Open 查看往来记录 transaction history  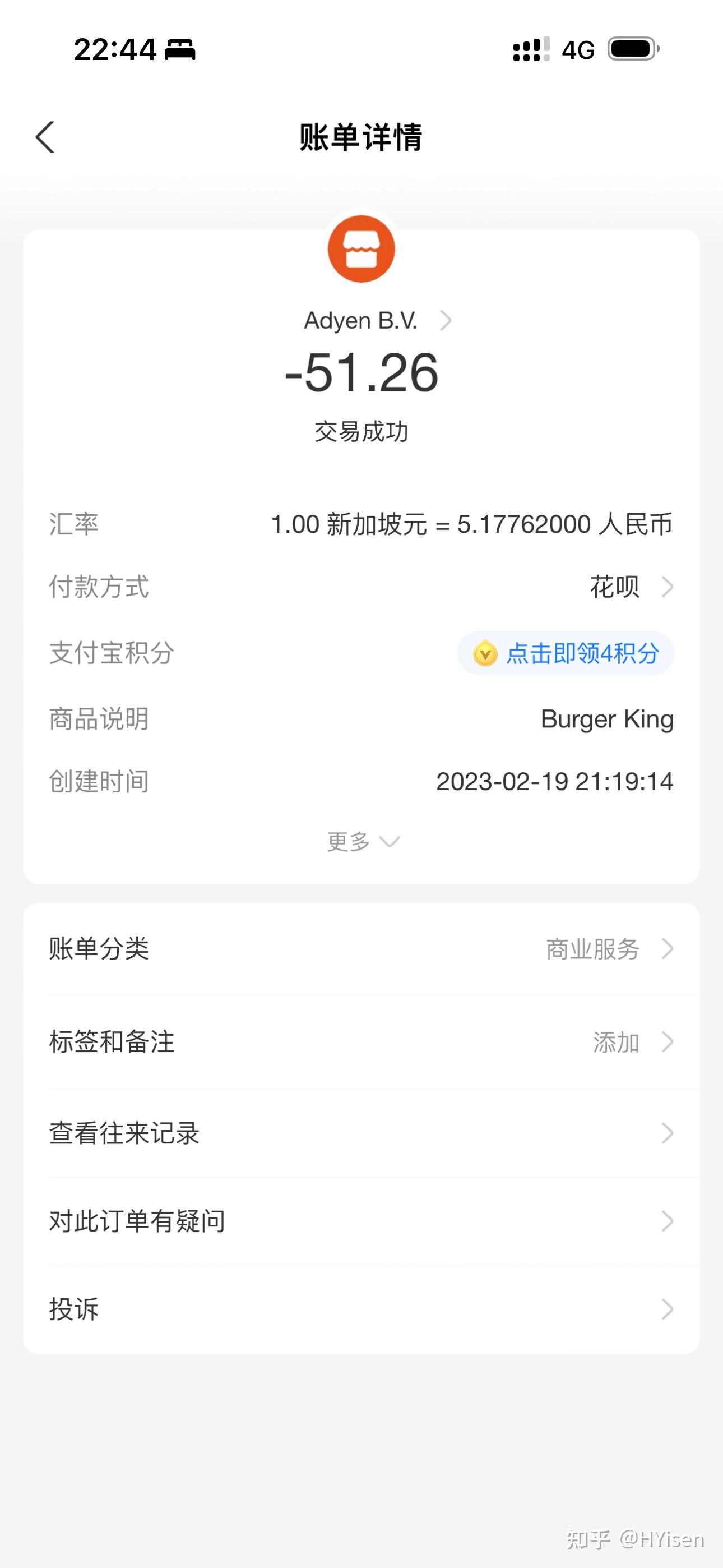(x=361, y=1133)
